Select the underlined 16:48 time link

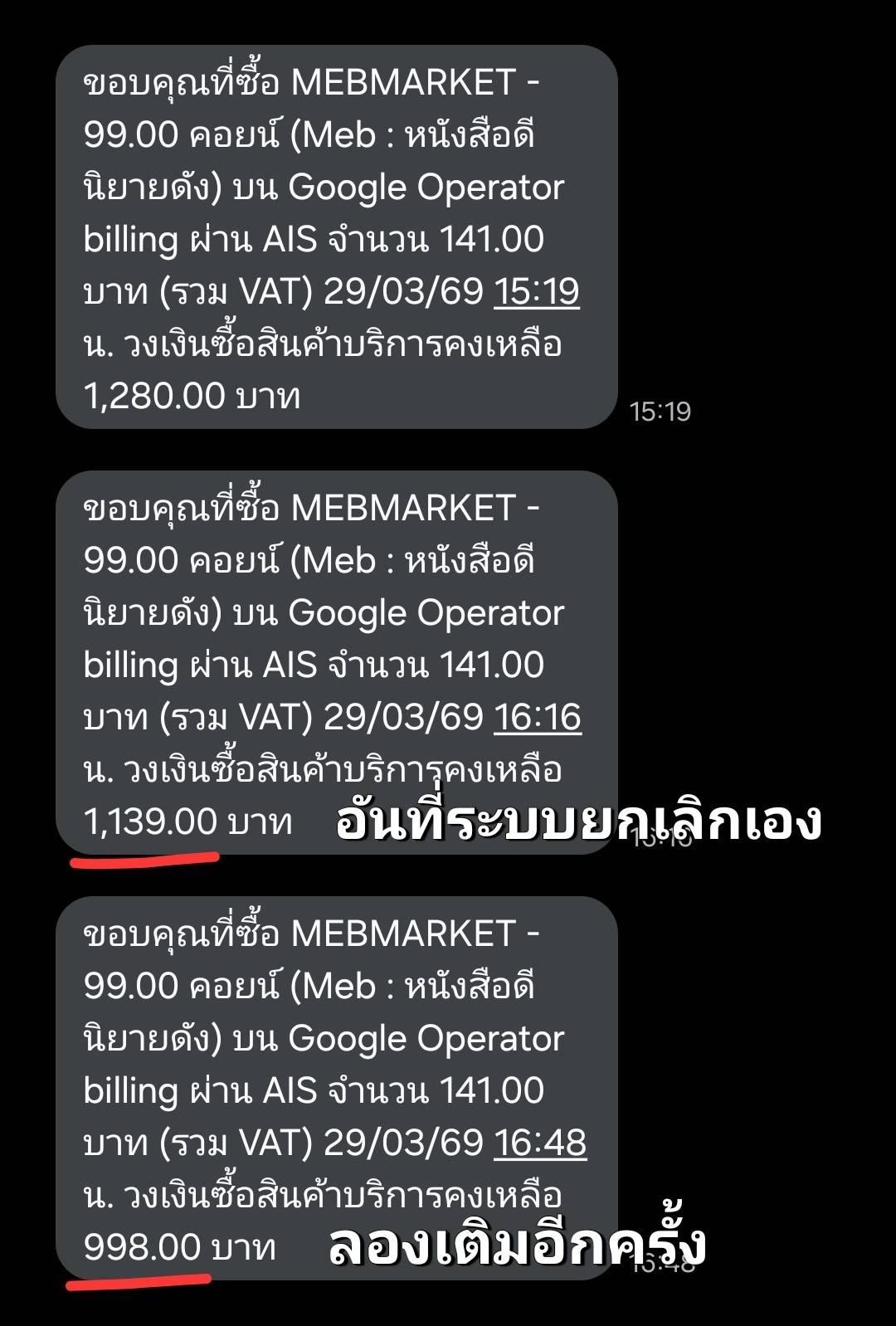click(539, 1143)
